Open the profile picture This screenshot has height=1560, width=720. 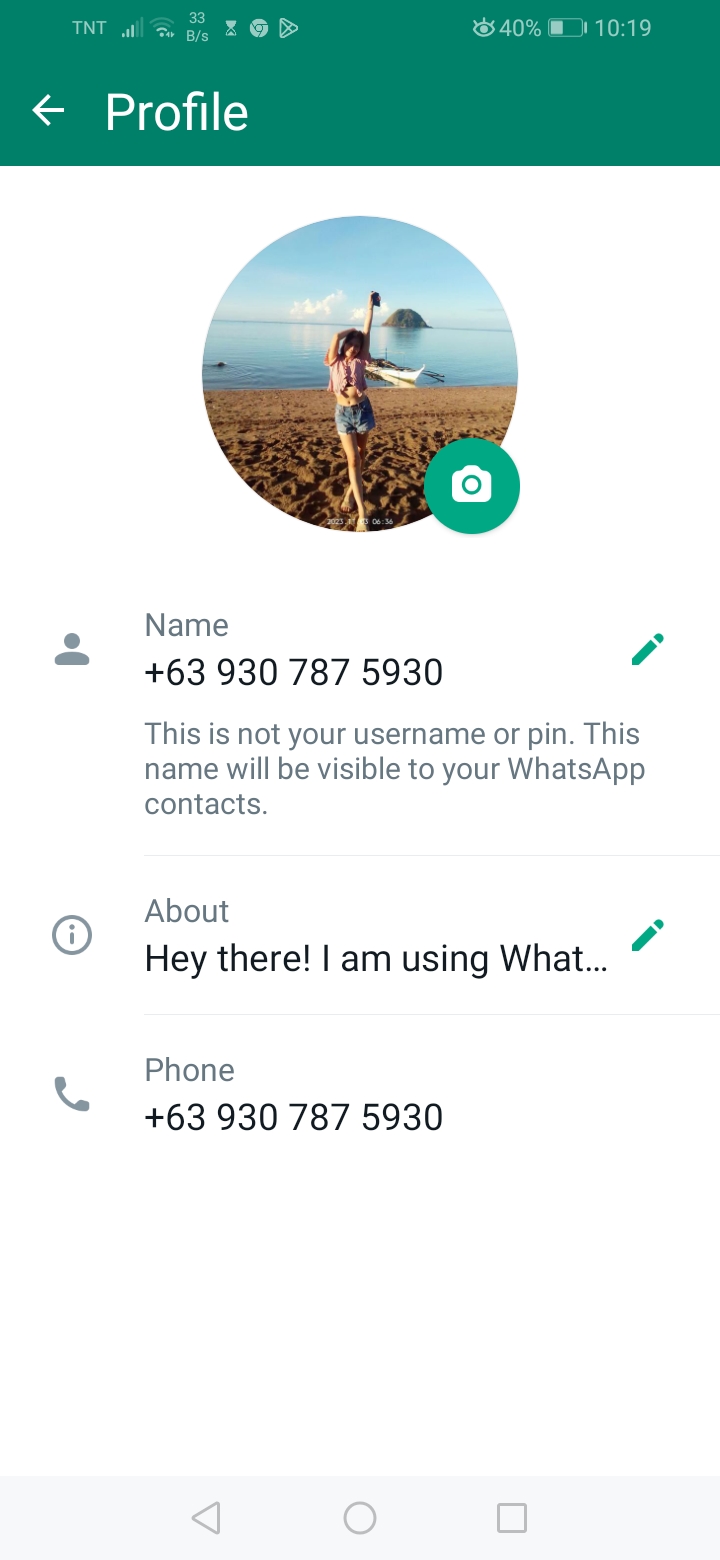click(x=360, y=374)
